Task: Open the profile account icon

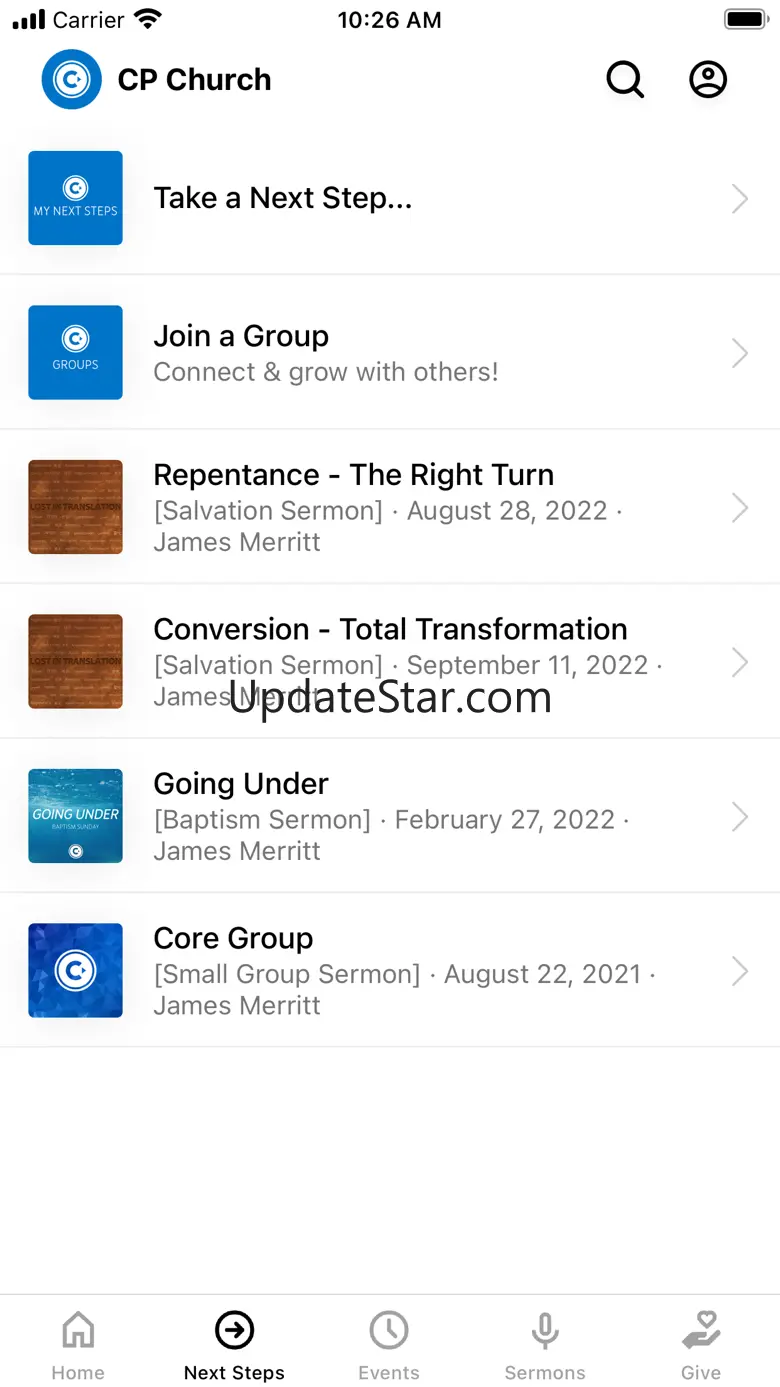Action: click(708, 79)
